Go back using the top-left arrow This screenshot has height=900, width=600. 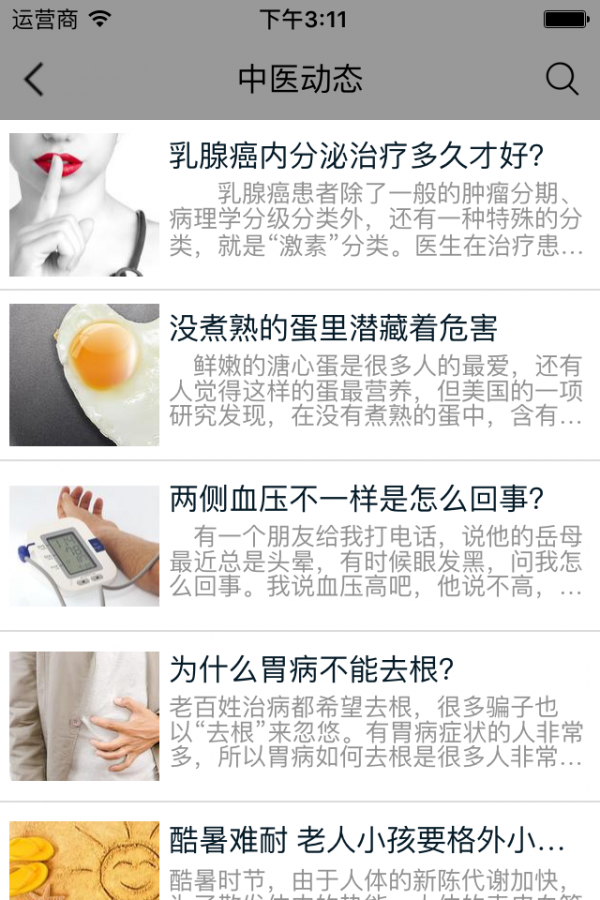tap(34, 79)
